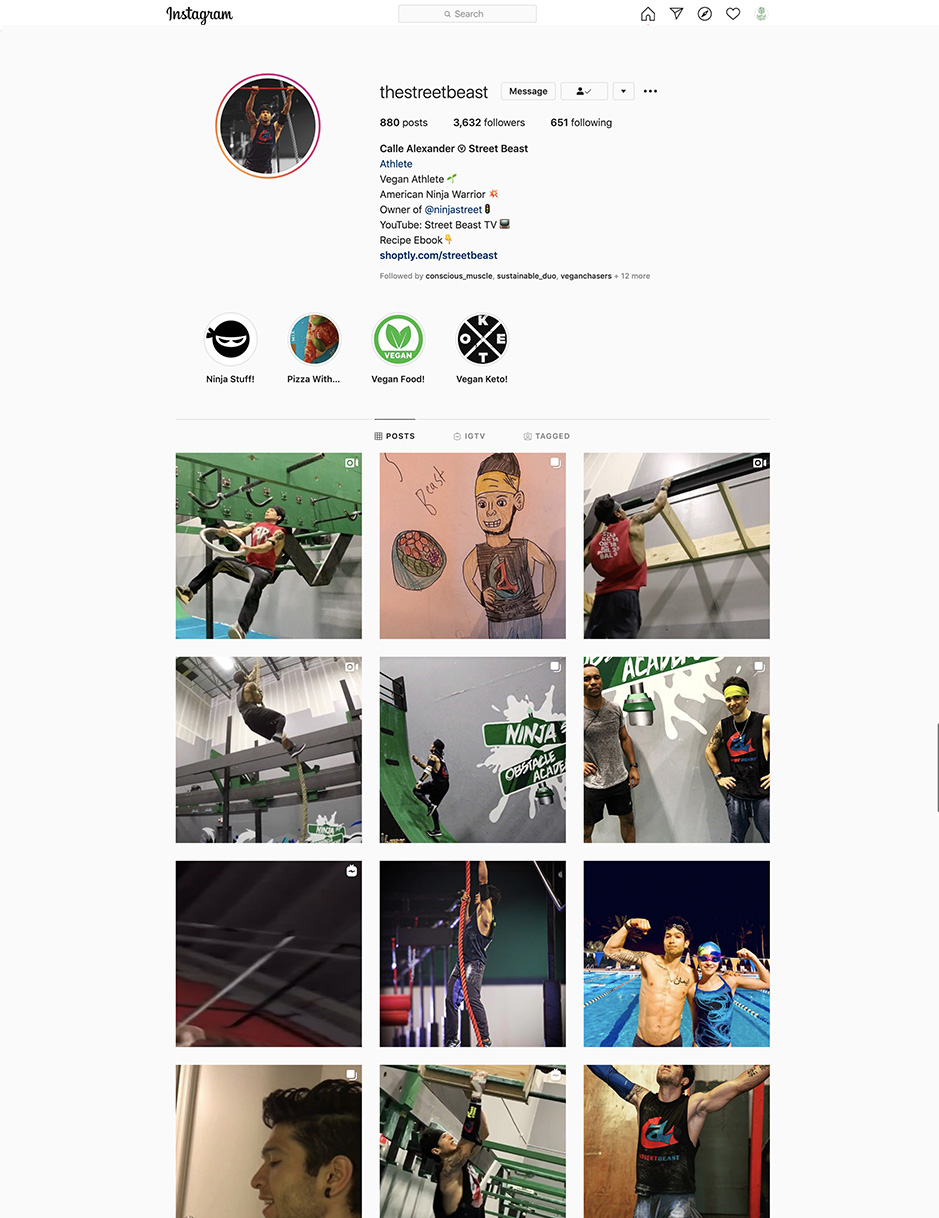View the 3,632 followers list
The image size is (939, 1218).
(489, 123)
